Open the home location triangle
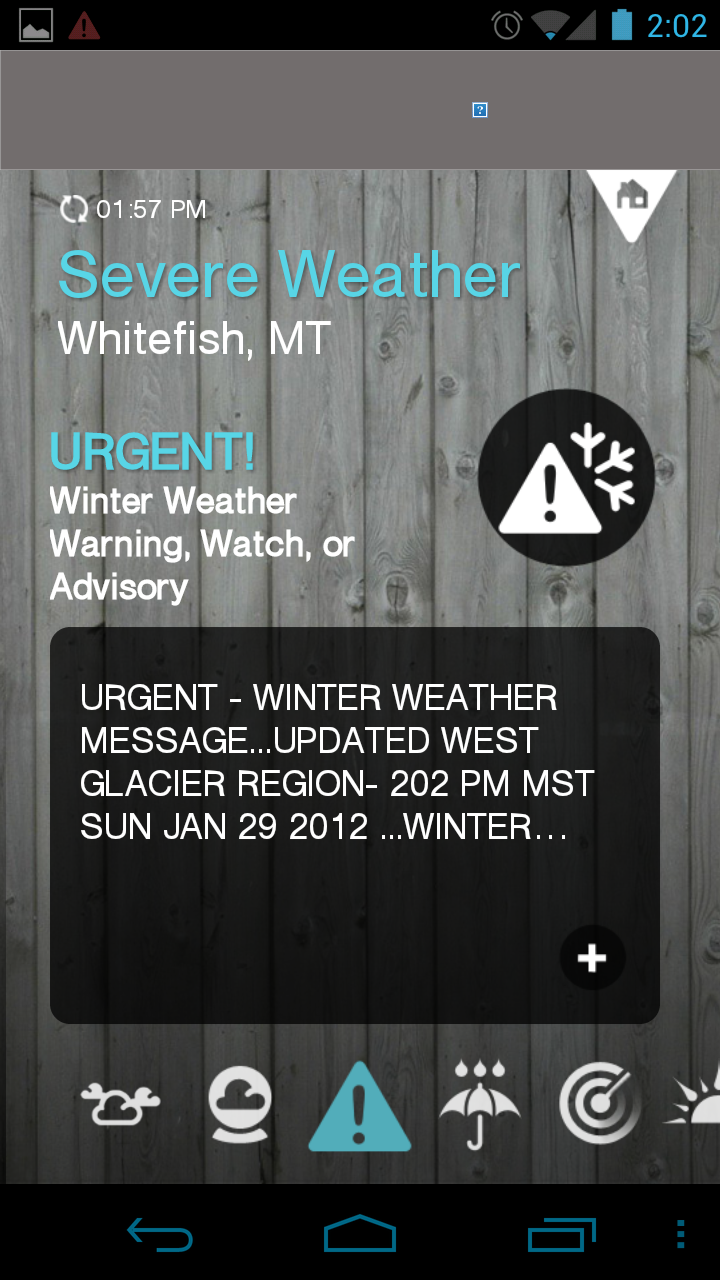Image resolution: width=720 pixels, height=1280 pixels. (631, 198)
